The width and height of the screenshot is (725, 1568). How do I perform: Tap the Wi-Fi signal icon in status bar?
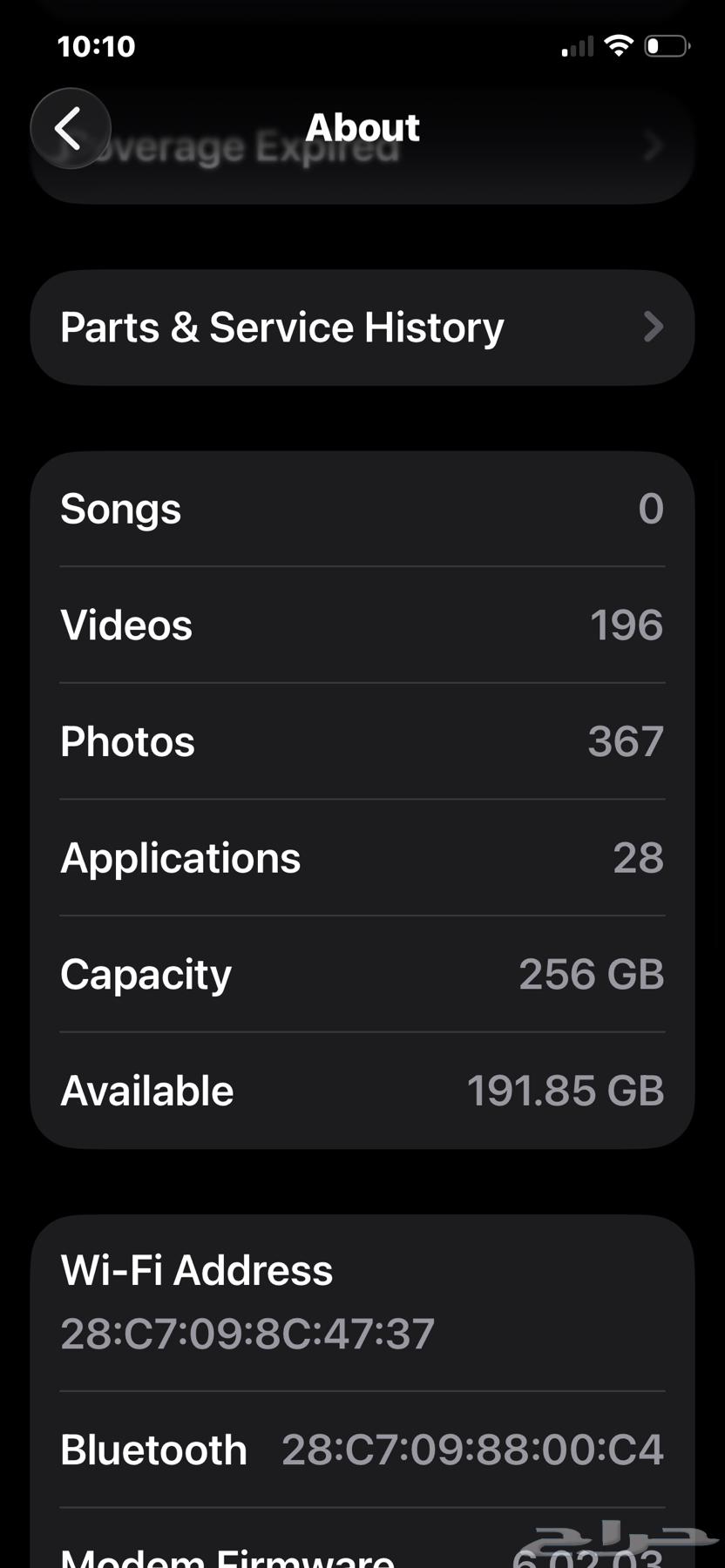pos(619,46)
